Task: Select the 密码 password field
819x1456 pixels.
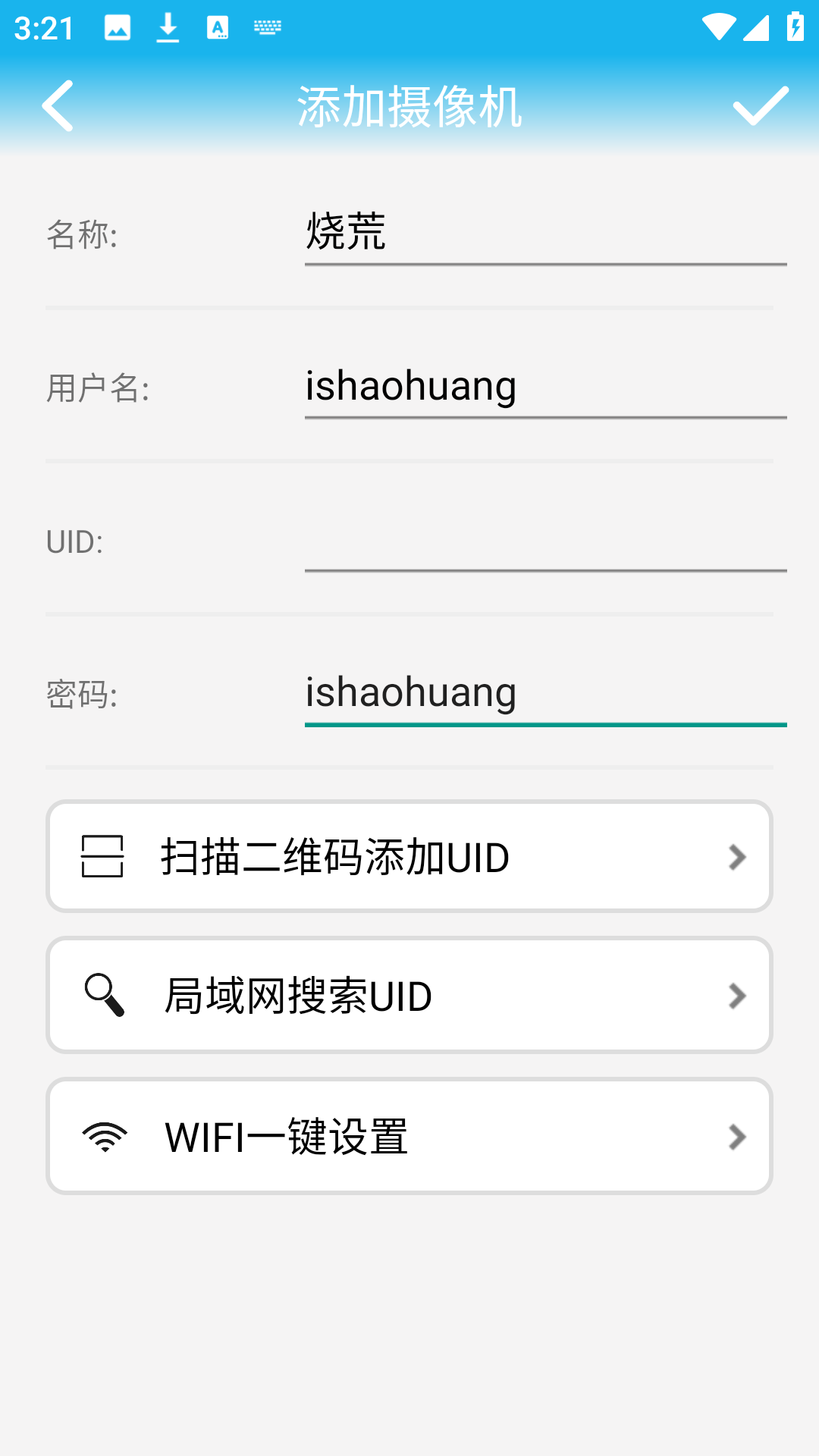Action: [x=545, y=692]
